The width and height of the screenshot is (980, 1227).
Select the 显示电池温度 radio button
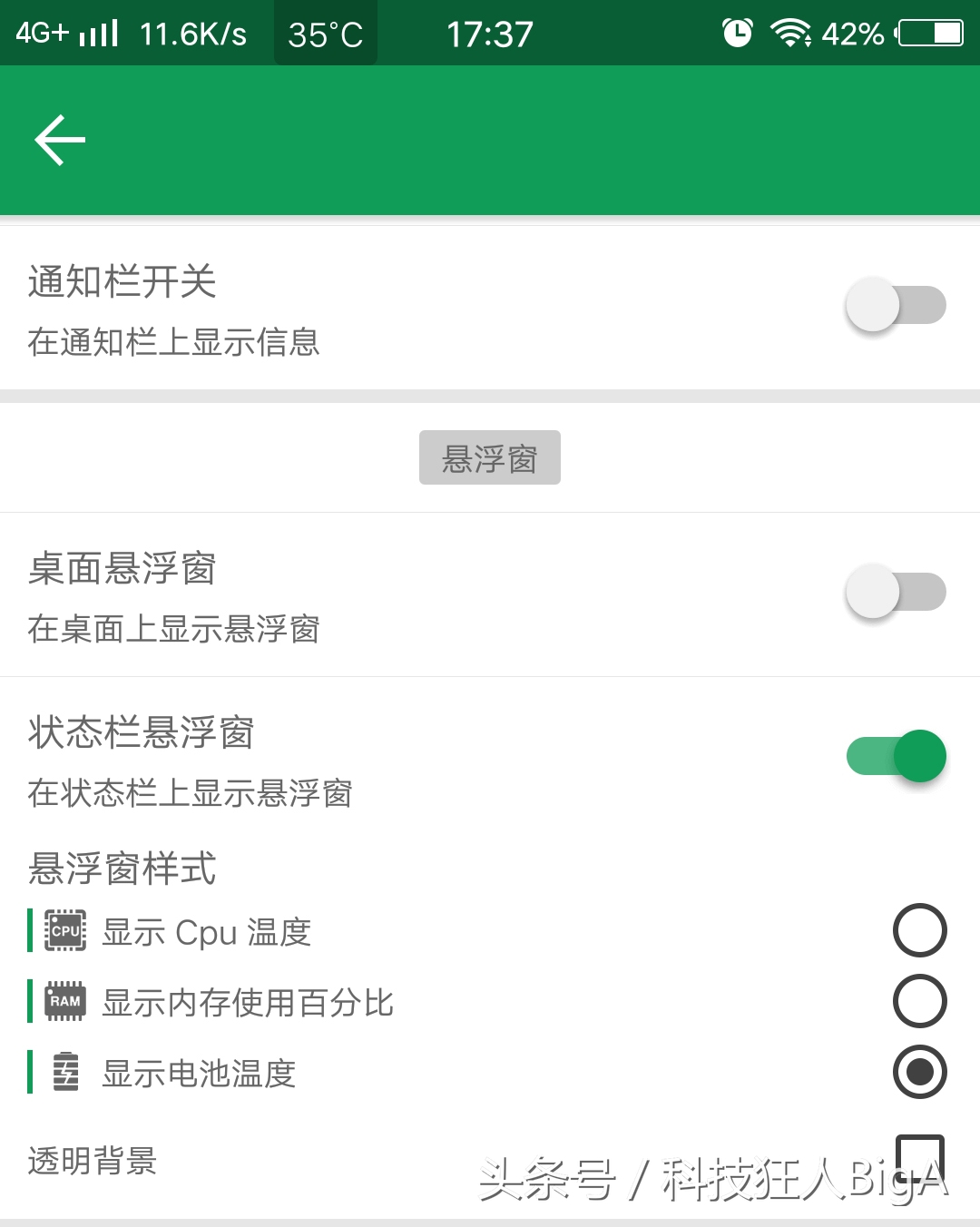[919, 1071]
